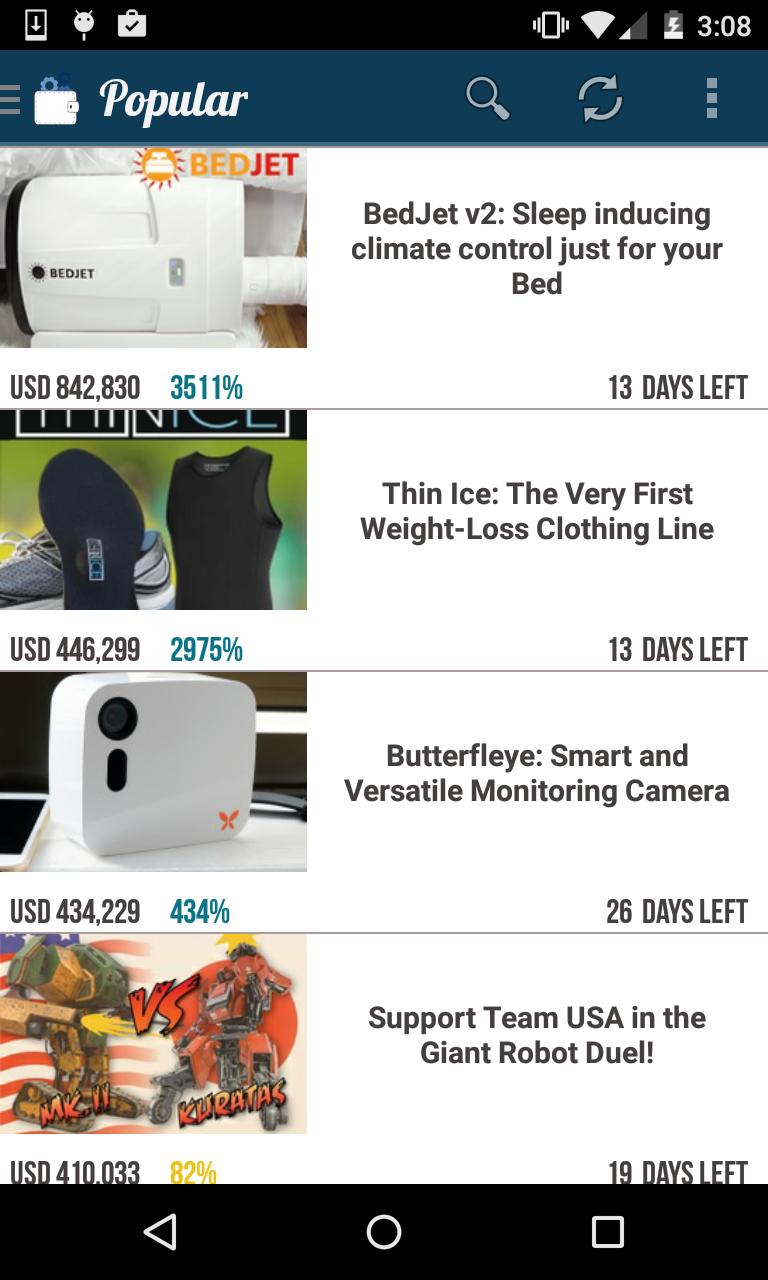This screenshot has width=768, height=1280.
Task: Go back with the system back button
Action: pos(160,1232)
